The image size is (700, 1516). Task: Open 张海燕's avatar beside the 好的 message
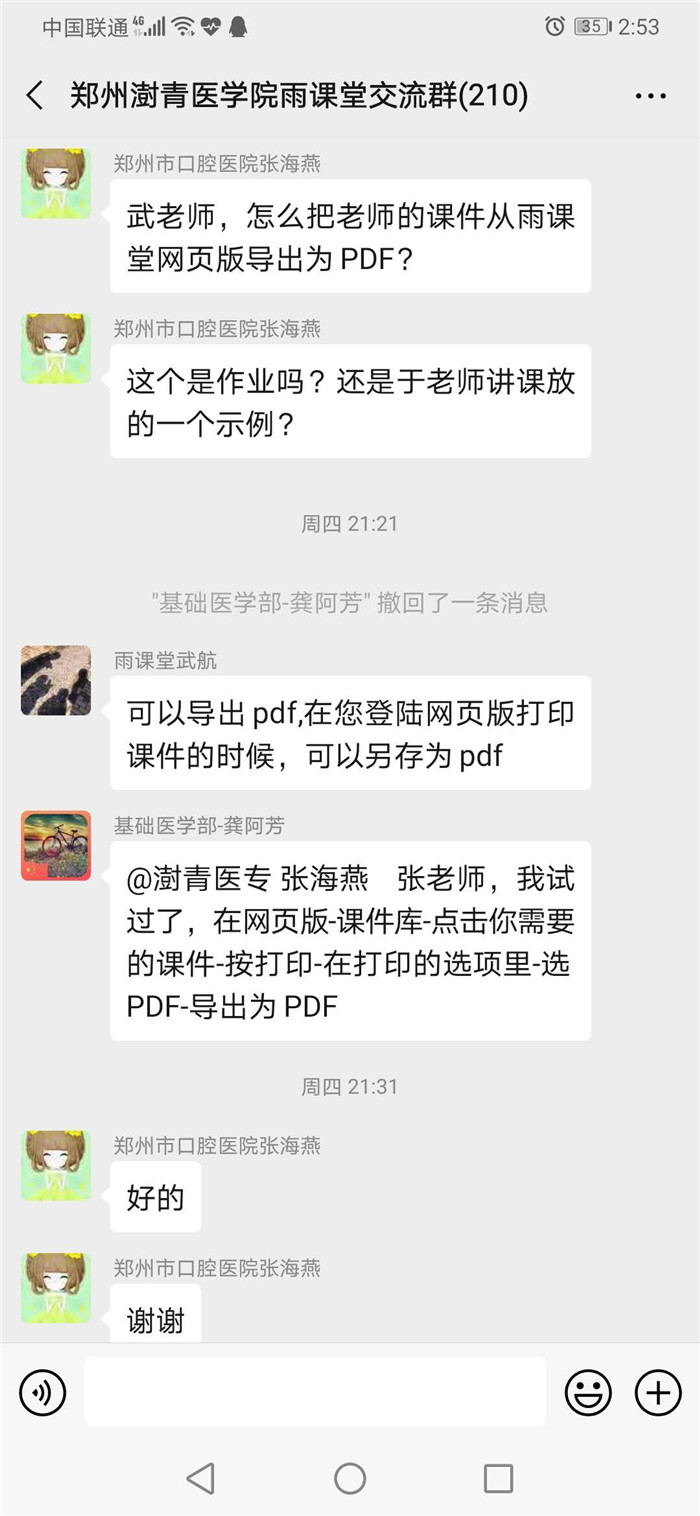tap(56, 1165)
